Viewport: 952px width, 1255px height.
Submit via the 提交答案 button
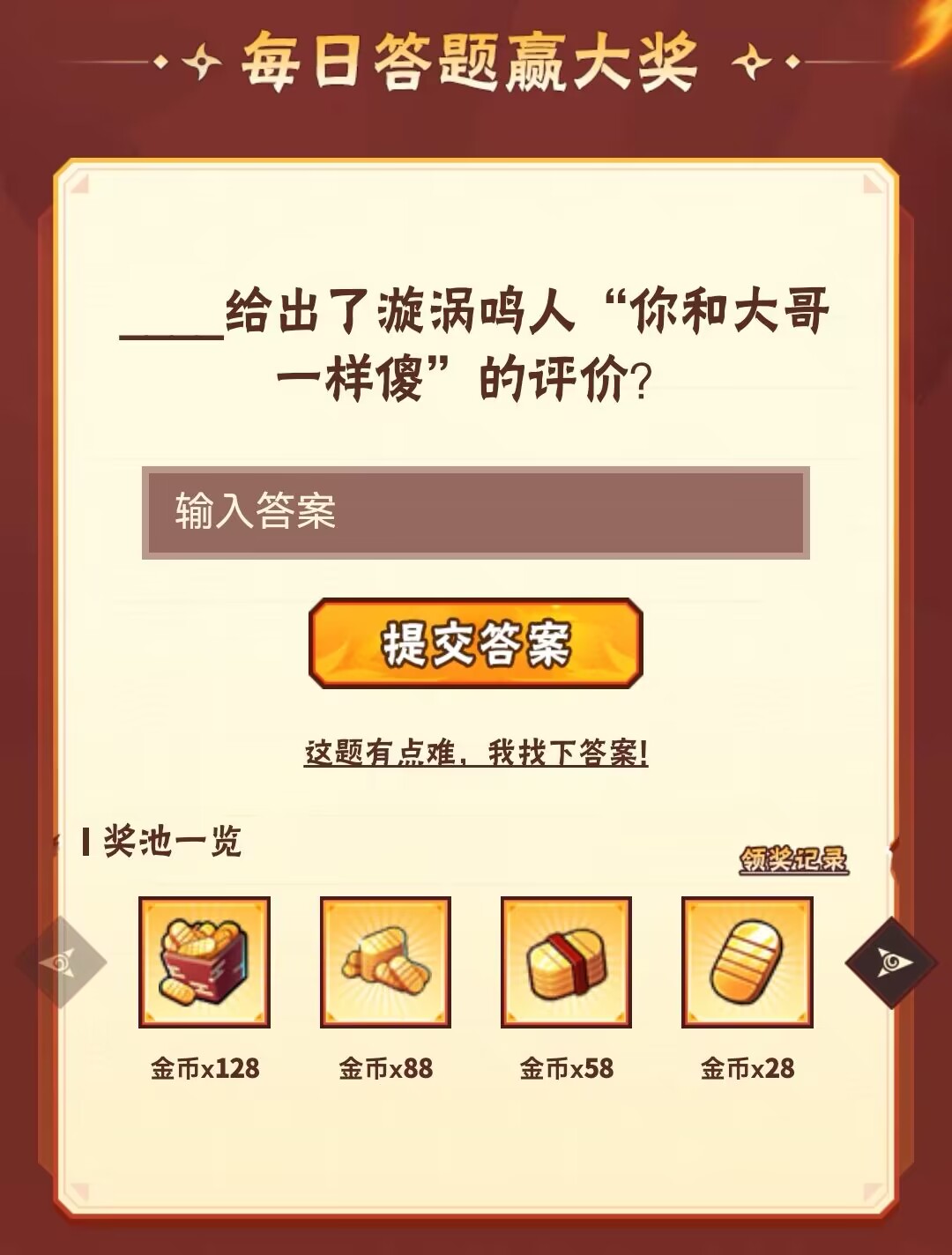tap(475, 643)
